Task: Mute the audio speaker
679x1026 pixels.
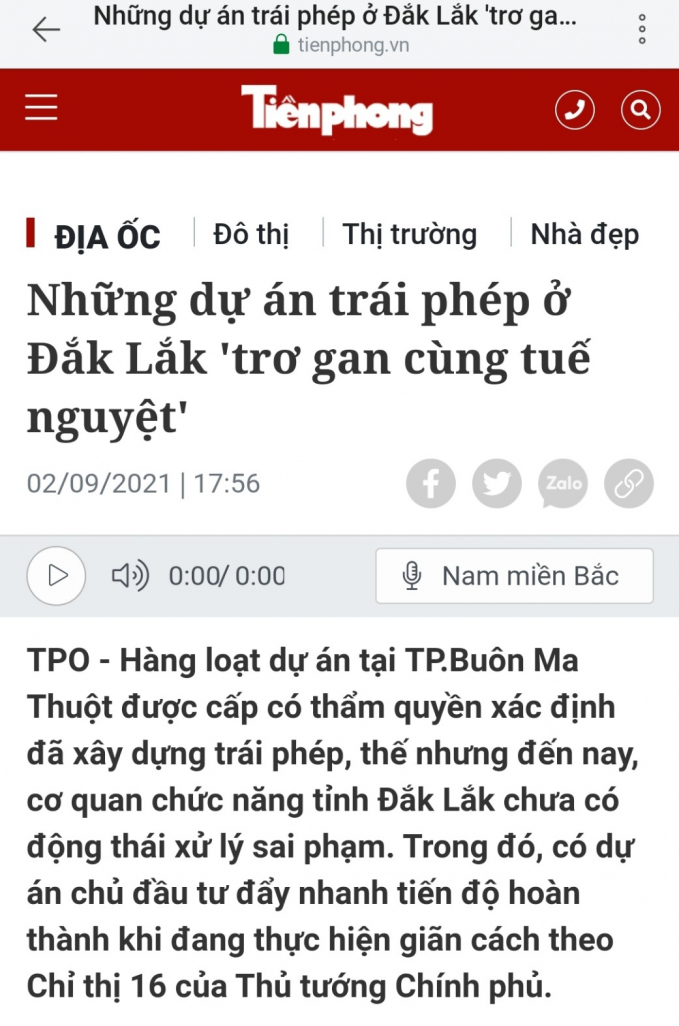Action: click(129, 576)
